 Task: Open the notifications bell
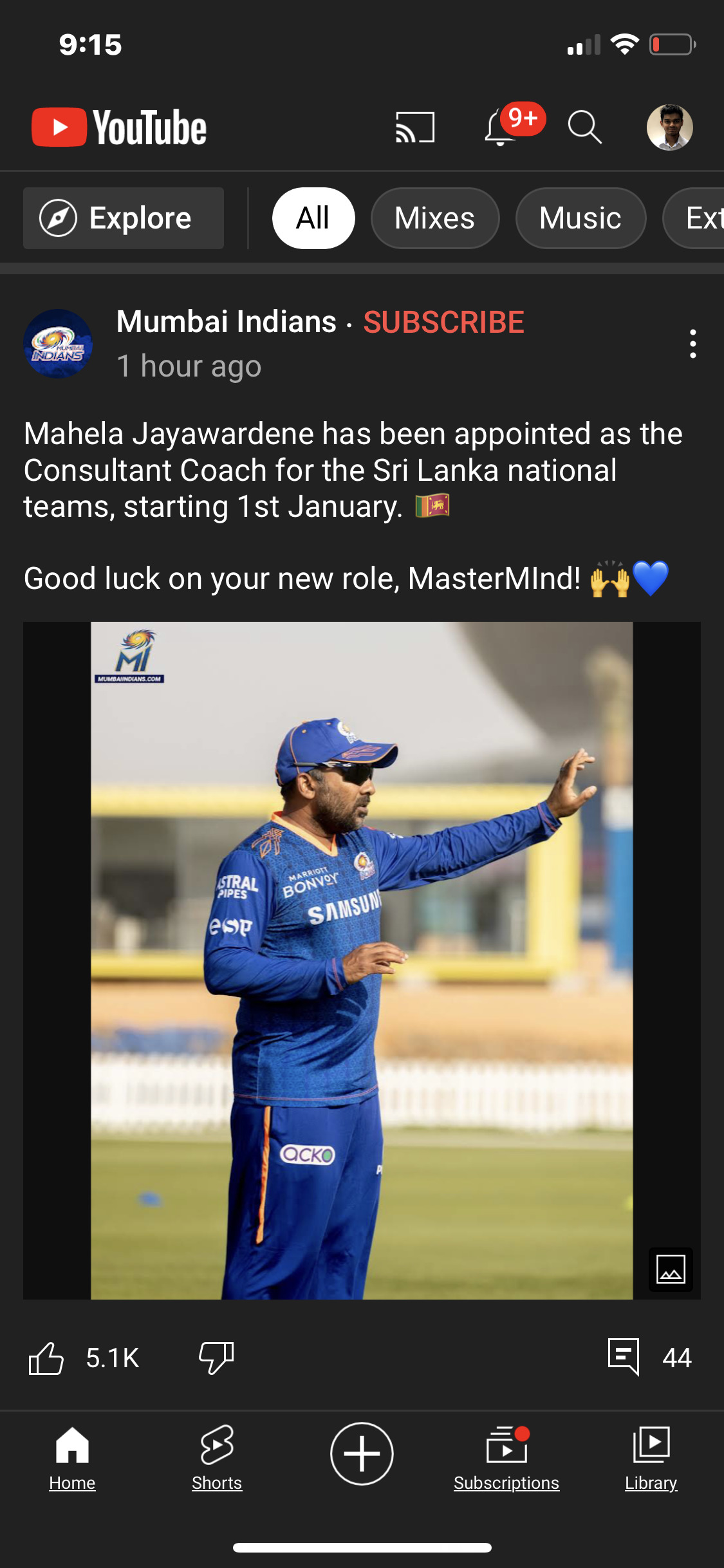point(501,127)
